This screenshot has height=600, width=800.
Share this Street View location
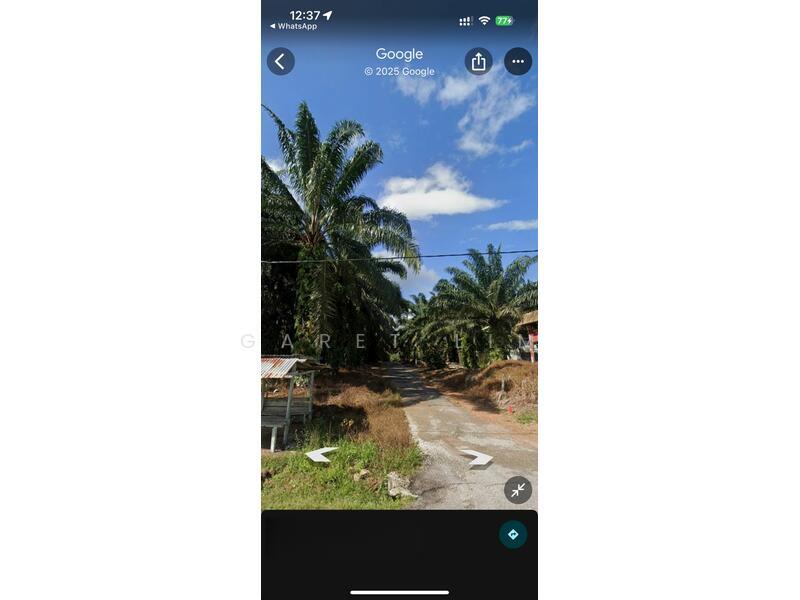pos(478,61)
